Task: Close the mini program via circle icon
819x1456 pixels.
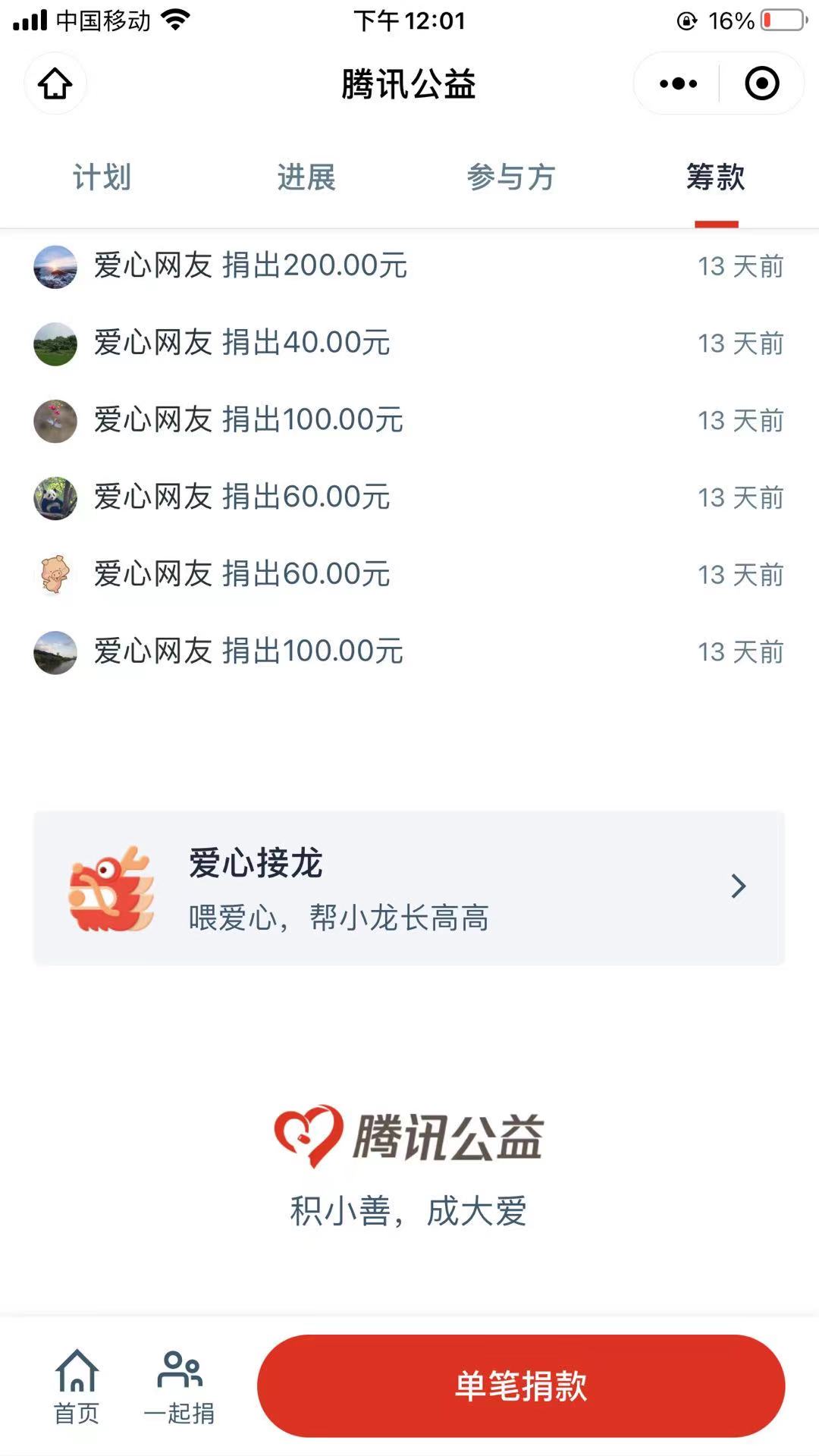Action: (761, 83)
